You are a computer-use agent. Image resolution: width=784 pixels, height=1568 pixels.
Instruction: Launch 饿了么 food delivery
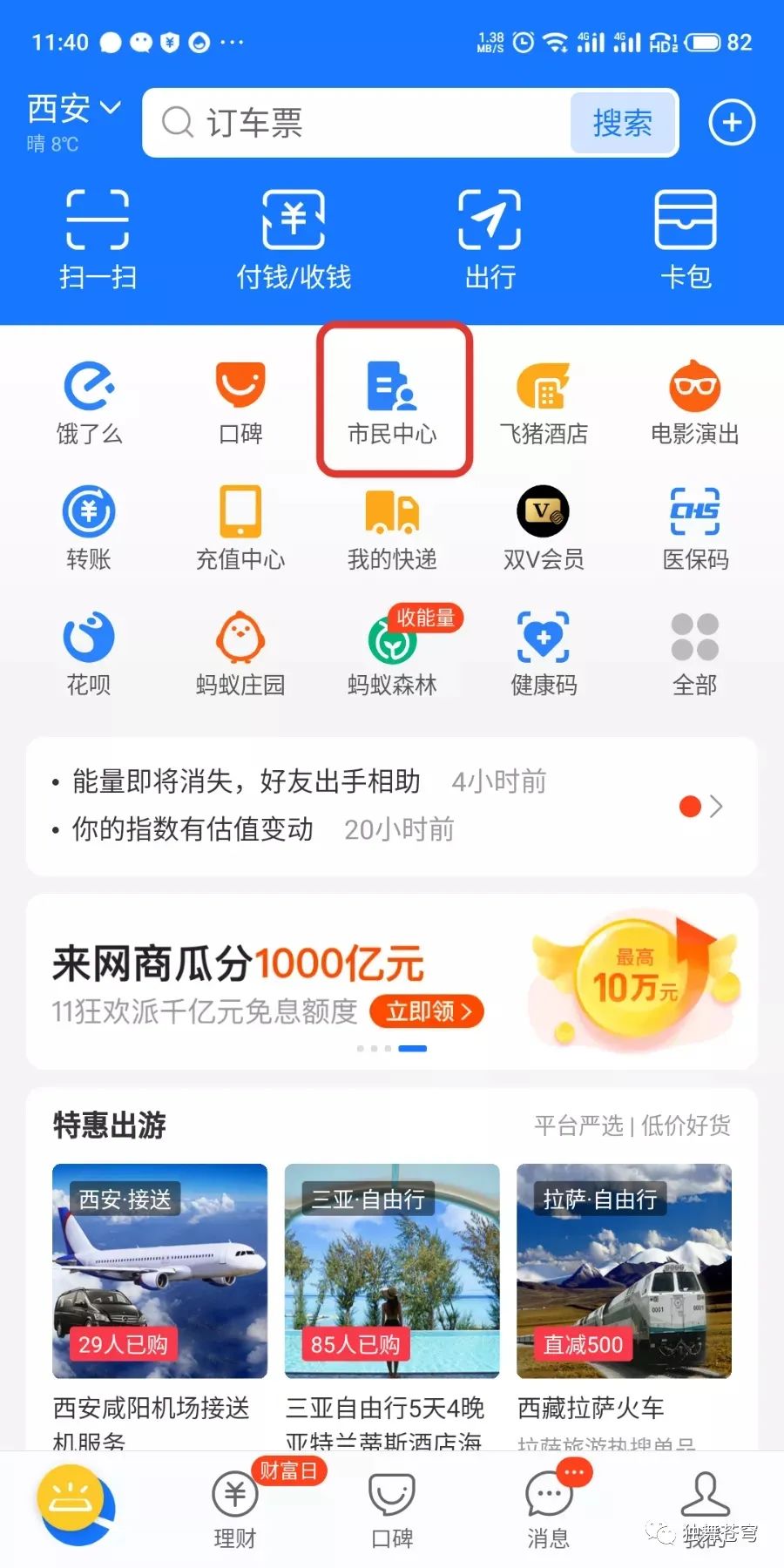pyautogui.click(x=89, y=401)
